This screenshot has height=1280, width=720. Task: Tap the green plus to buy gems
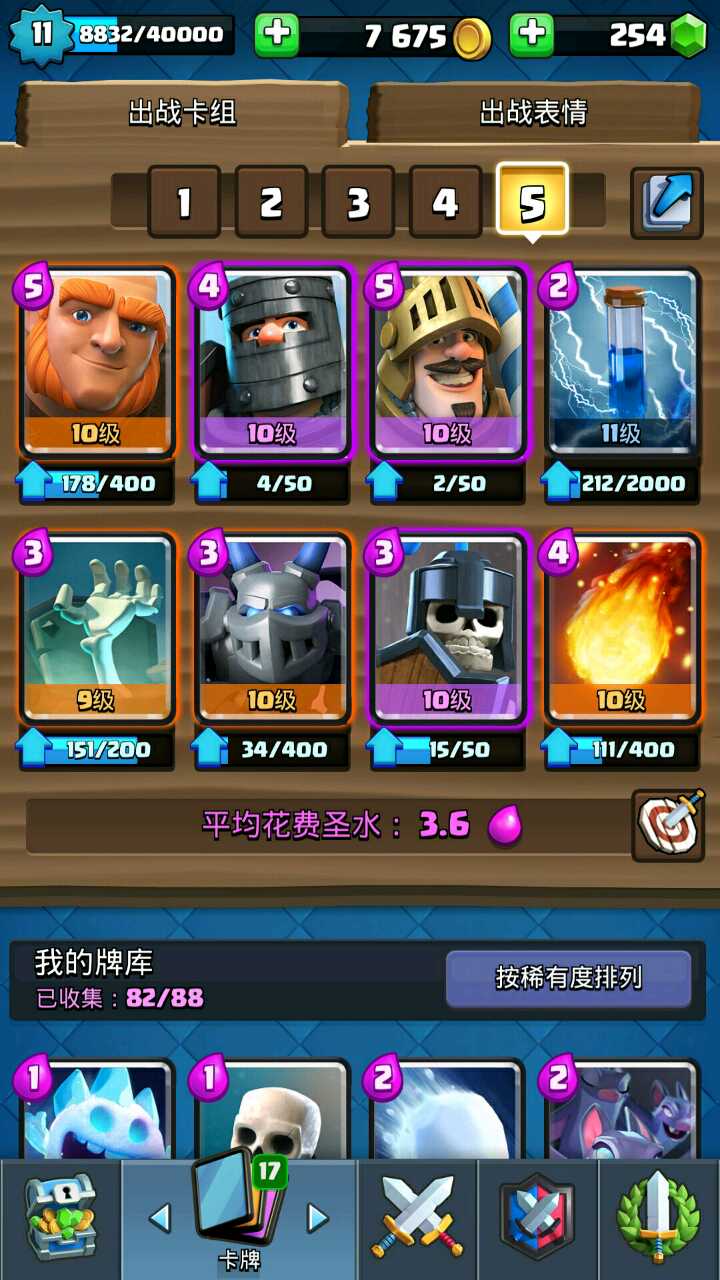[532, 35]
